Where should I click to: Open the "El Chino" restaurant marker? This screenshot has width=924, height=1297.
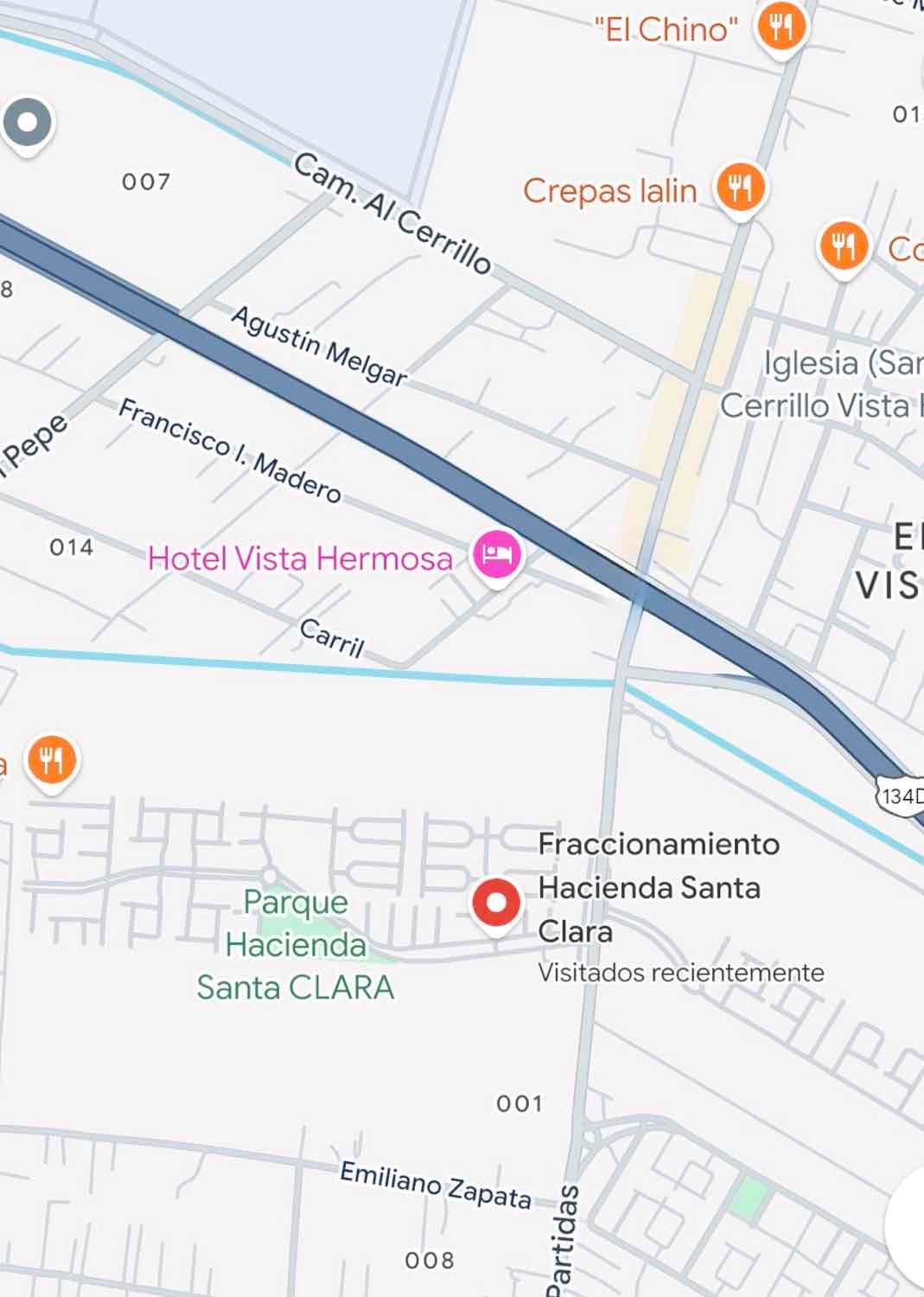tap(781, 28)
